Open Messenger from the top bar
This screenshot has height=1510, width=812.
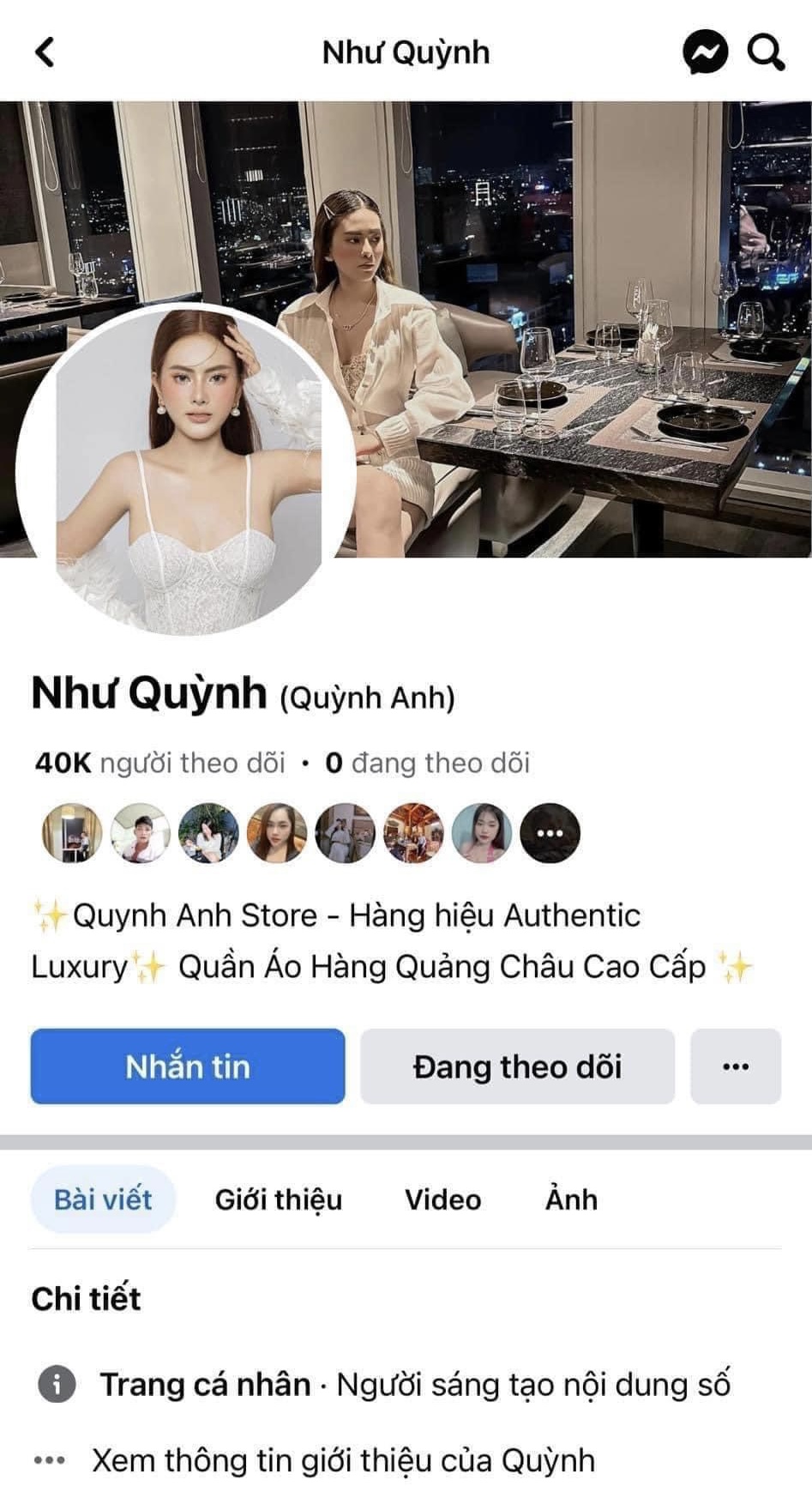coord(705,52)
